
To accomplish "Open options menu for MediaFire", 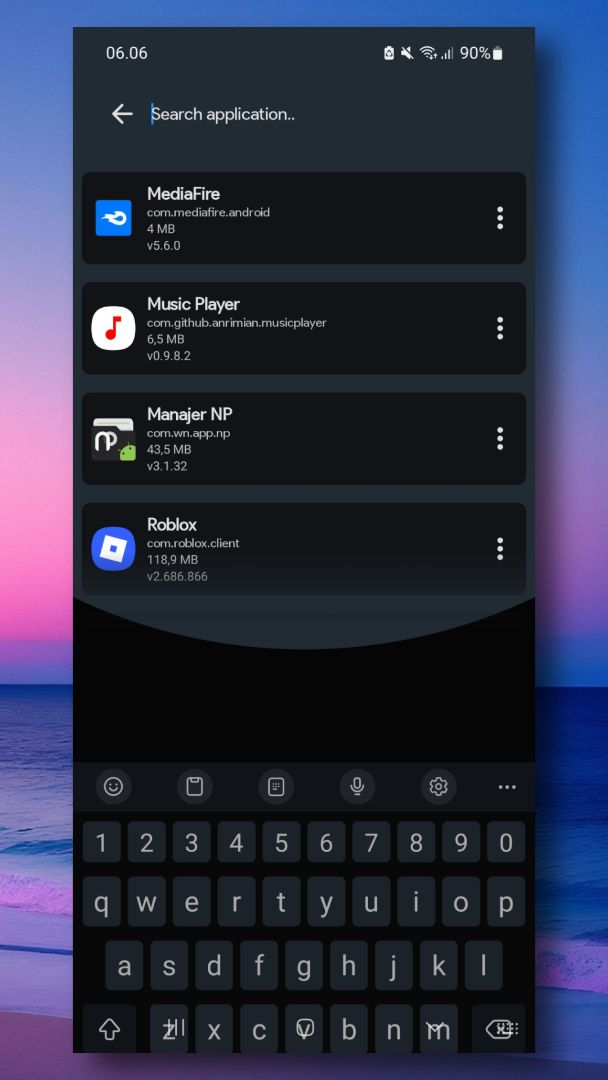I will (x=500, y=218).
